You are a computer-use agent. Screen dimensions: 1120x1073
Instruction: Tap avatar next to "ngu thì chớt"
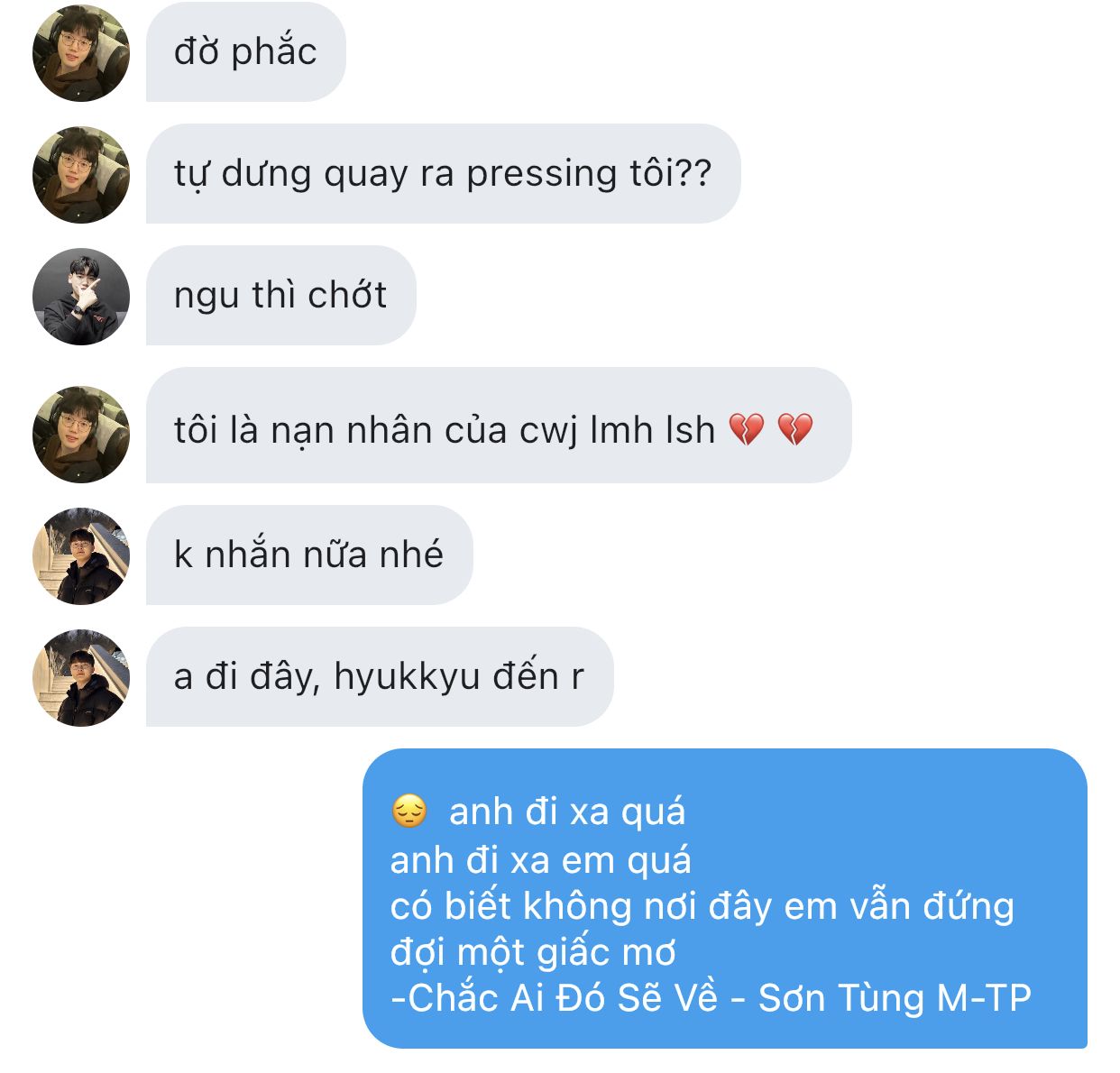click(81, 296)
